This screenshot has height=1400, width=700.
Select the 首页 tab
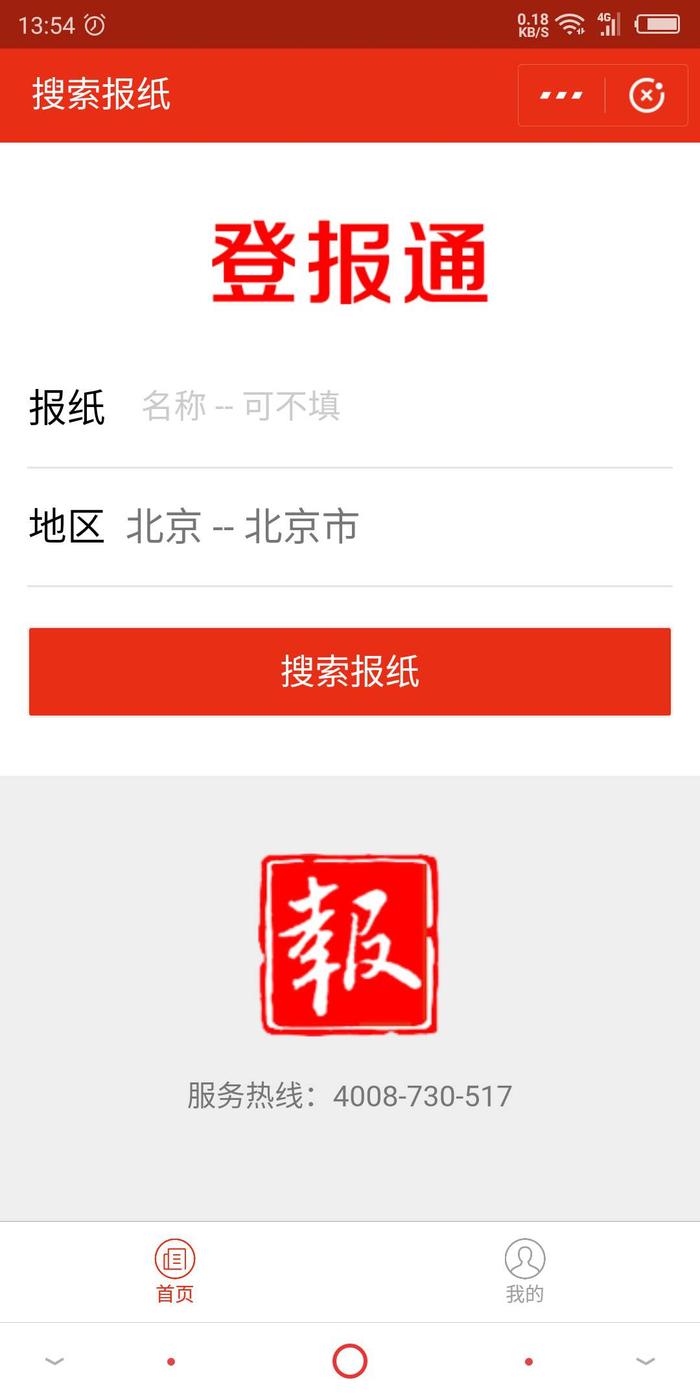175,1271
